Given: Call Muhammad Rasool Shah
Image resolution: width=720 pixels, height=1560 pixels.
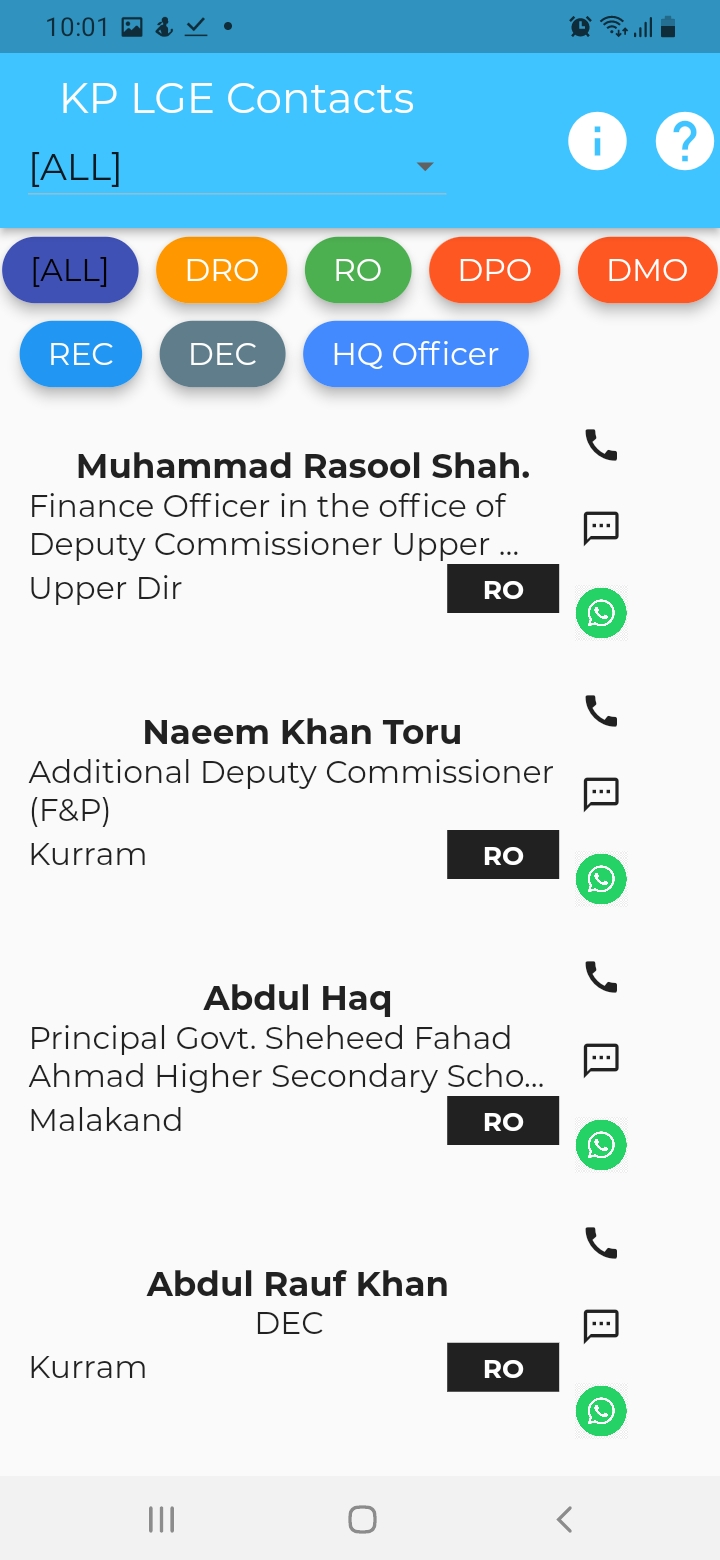Looking at the screenshot, I should 600,445.
